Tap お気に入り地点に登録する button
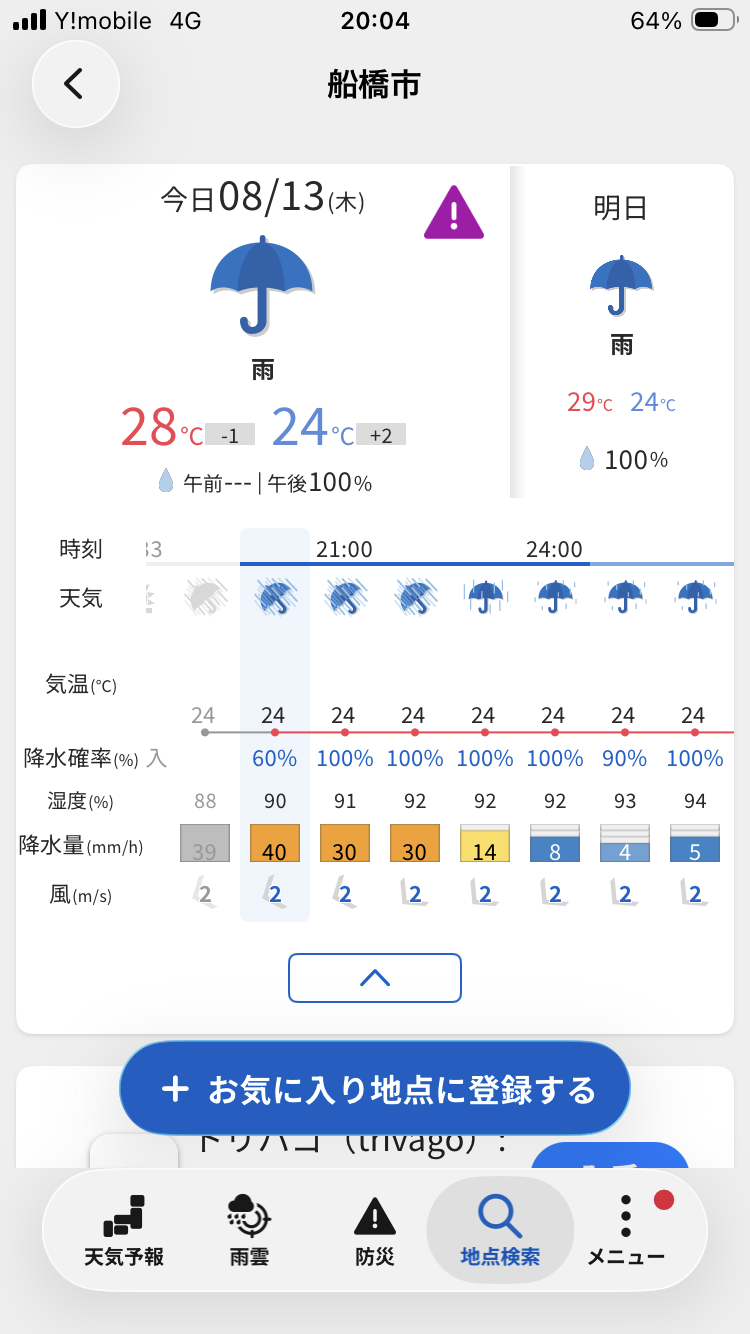Screen dimensions: 750x1334 click(375, 1089)
